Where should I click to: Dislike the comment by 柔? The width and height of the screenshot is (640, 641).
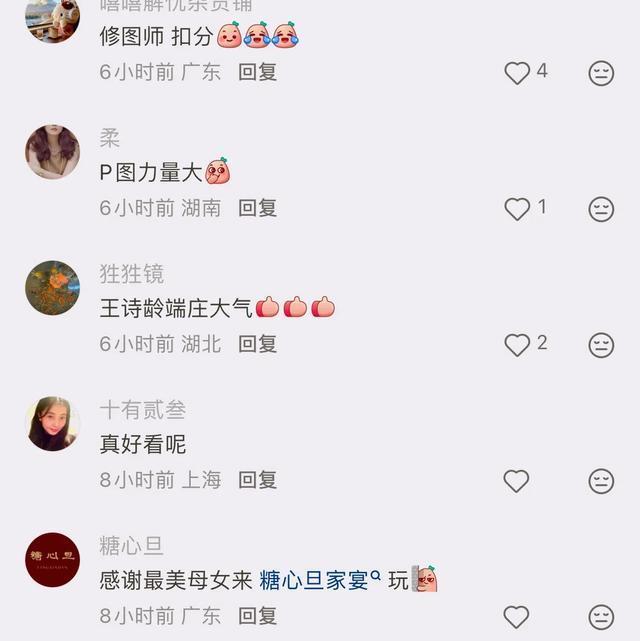point(601,209)
